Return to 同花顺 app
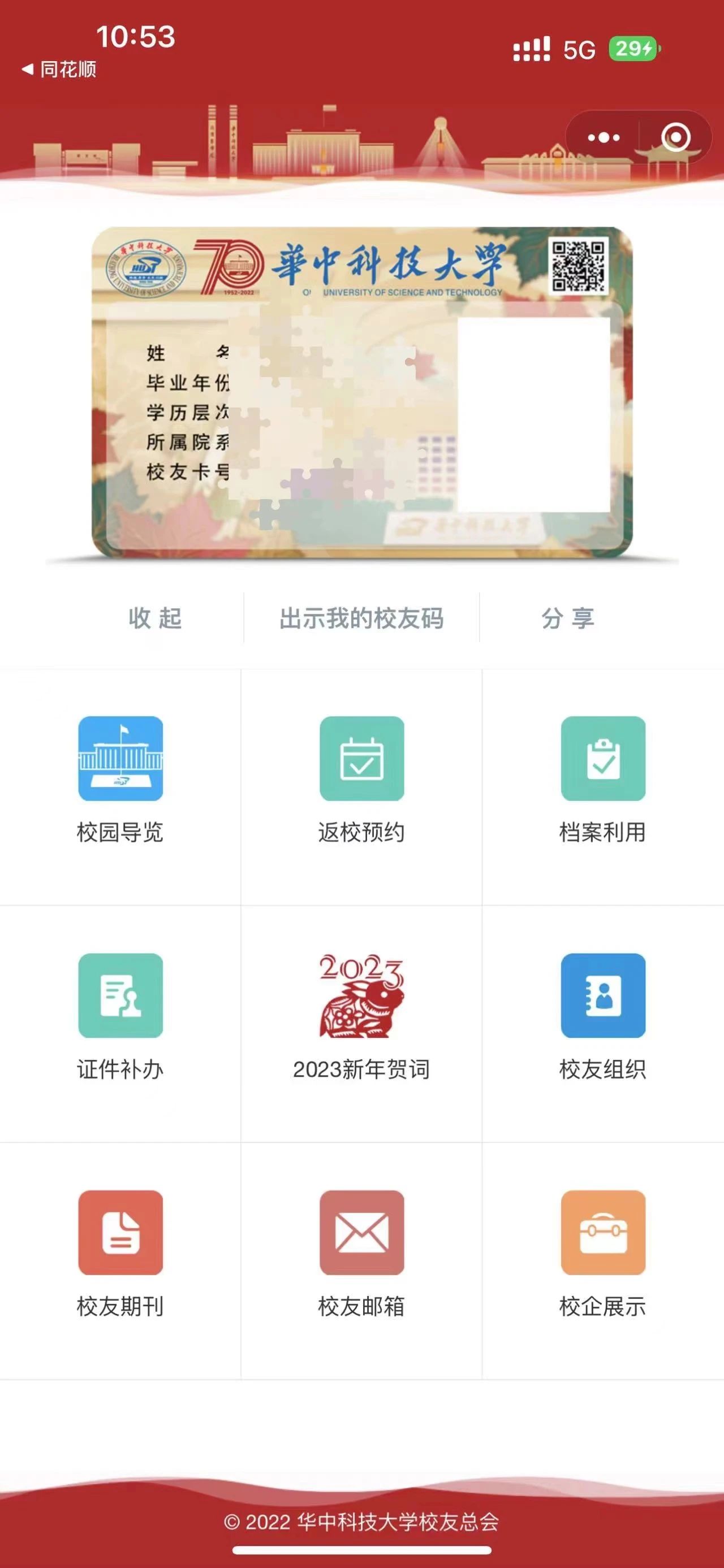The width and height of the screenshot is (724, 1568). click(x=60, y=70)
